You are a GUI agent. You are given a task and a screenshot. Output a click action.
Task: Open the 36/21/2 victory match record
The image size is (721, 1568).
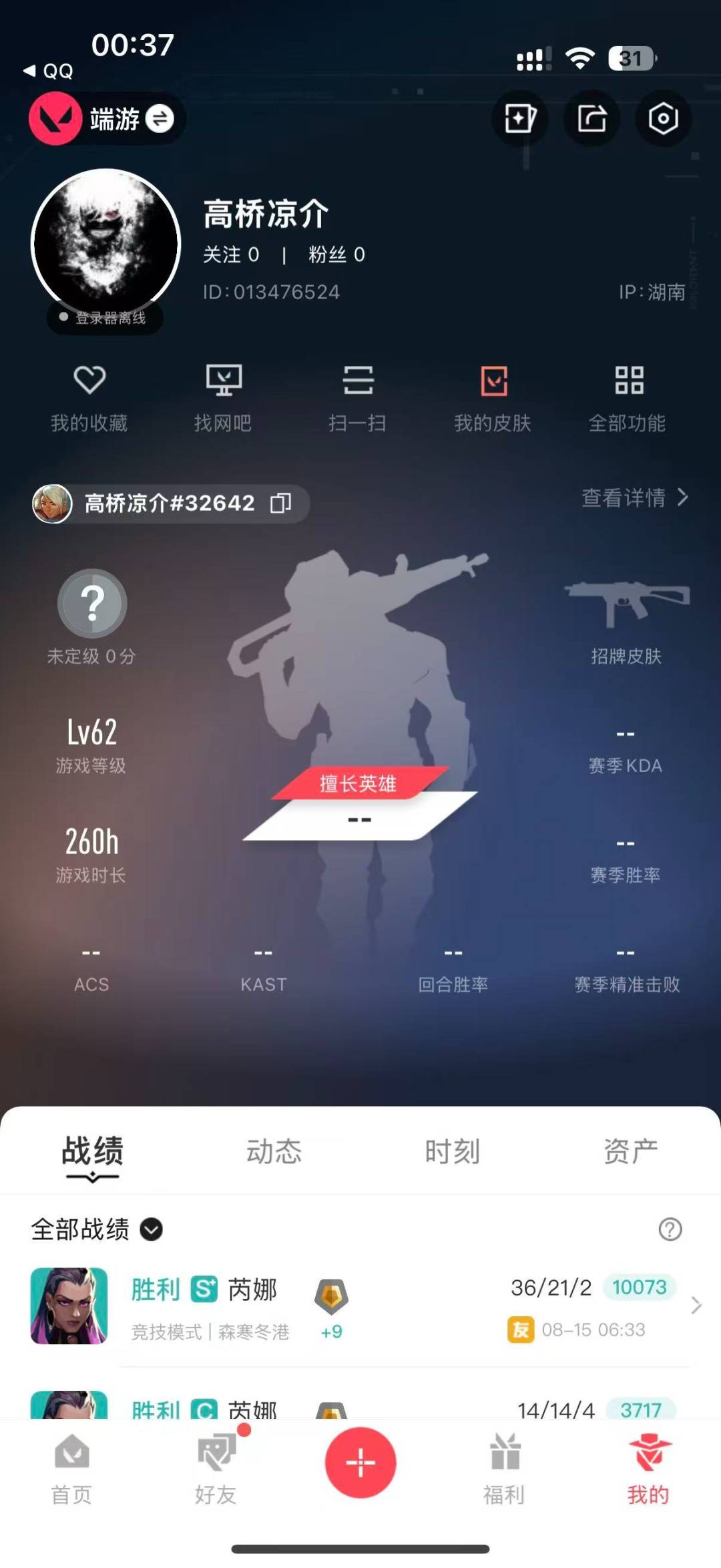coord(401,1307)
